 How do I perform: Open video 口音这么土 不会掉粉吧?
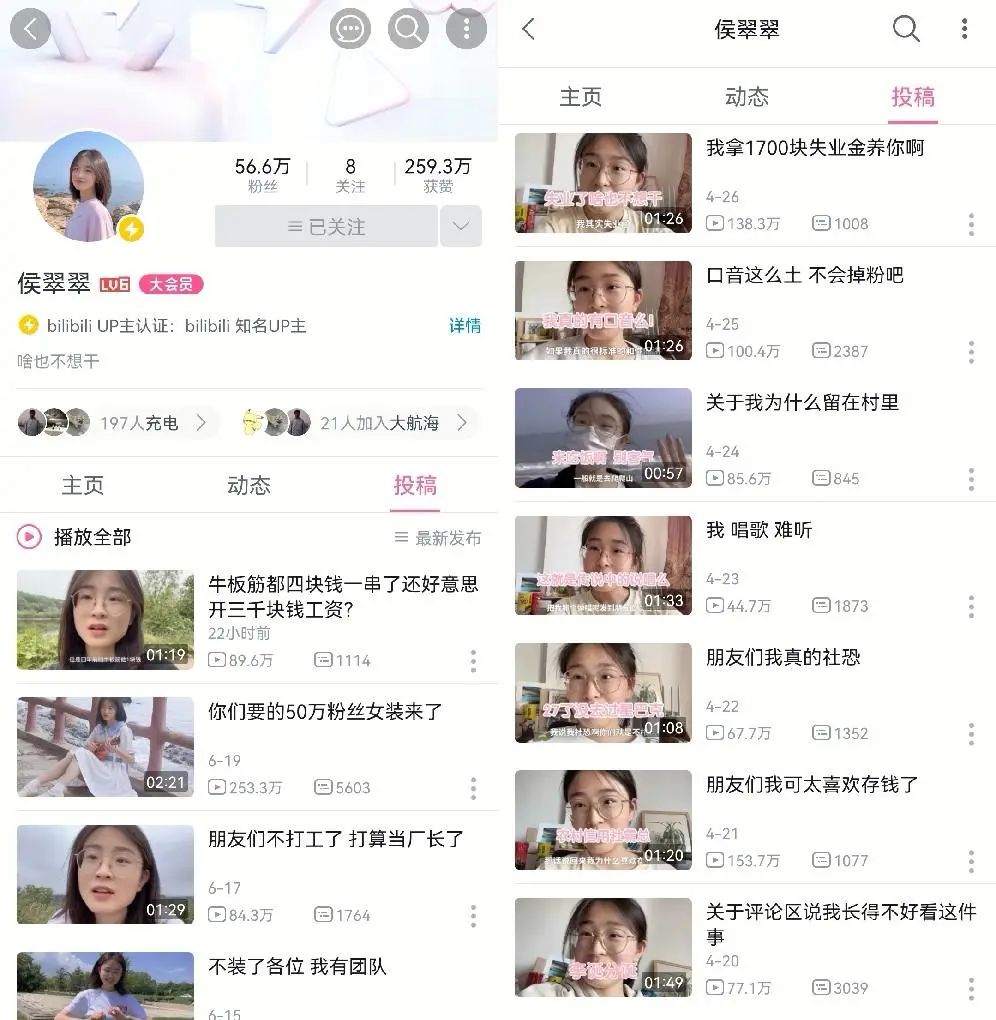(x=804, y=275)
